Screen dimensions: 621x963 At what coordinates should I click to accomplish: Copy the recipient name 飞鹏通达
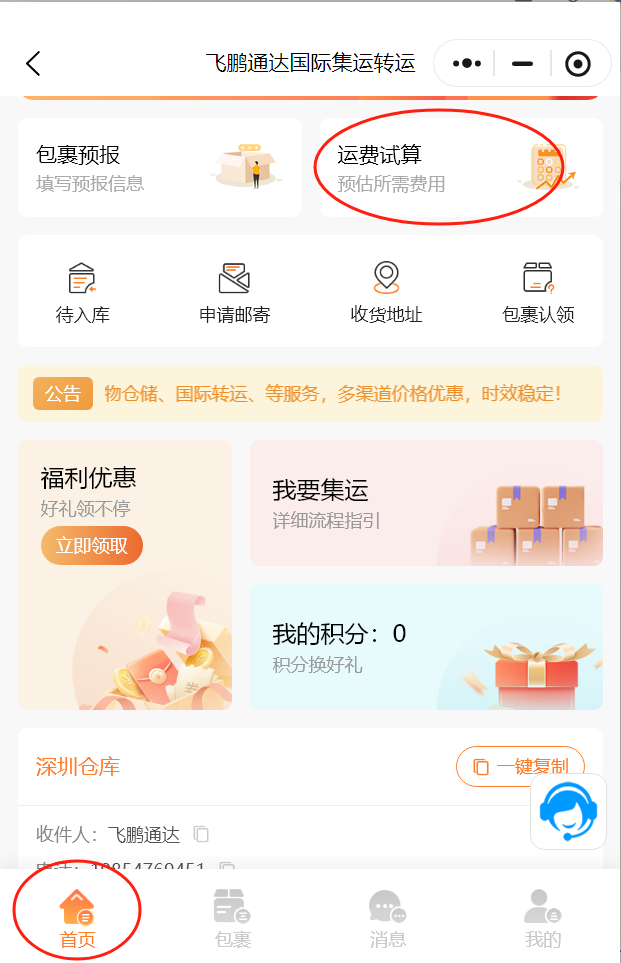pos(201,834)
